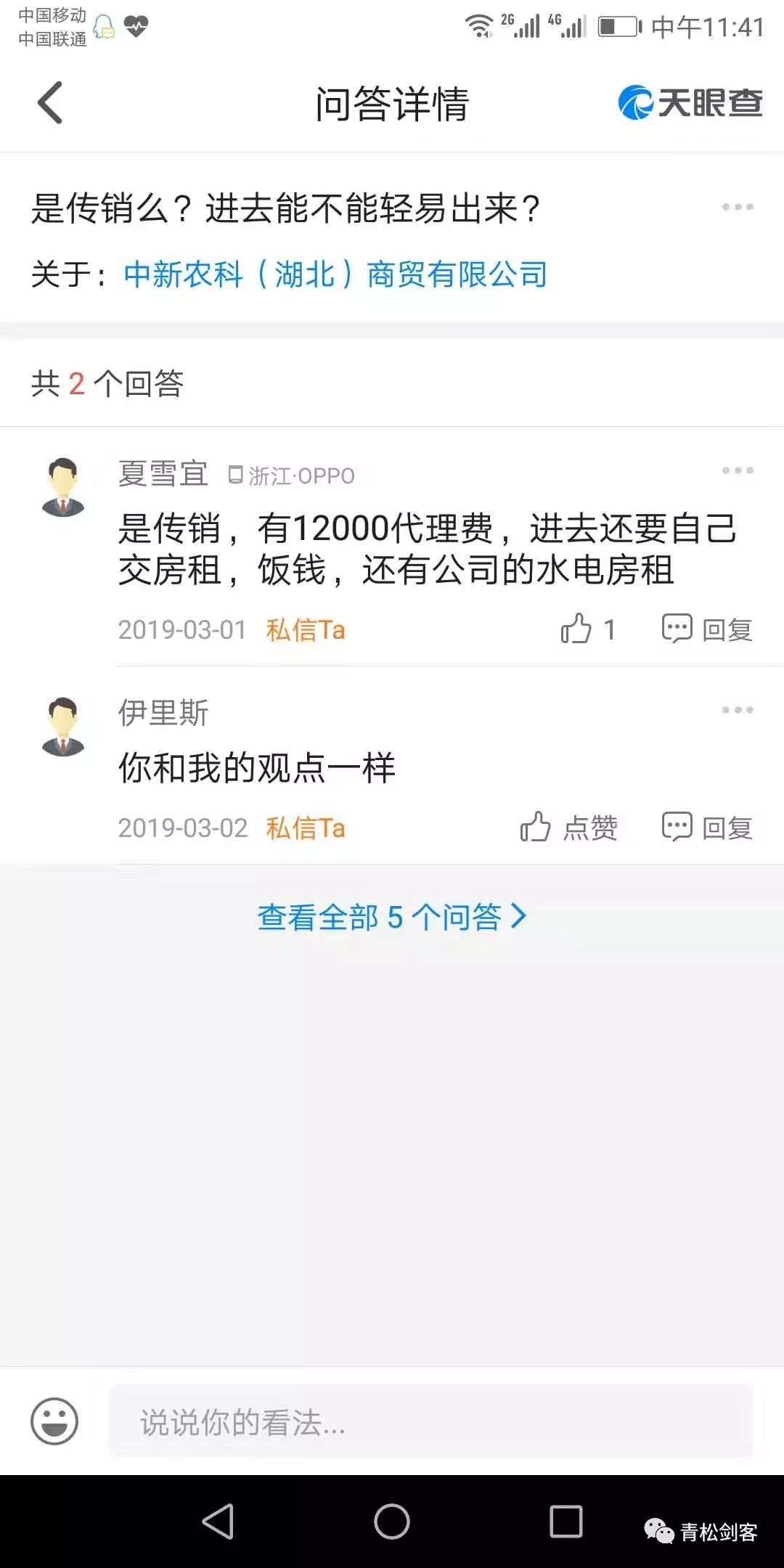Go back from the 问答详情 page
Image resolution: width=784 pixels, height=1568 pixels.
coord(50,103)
